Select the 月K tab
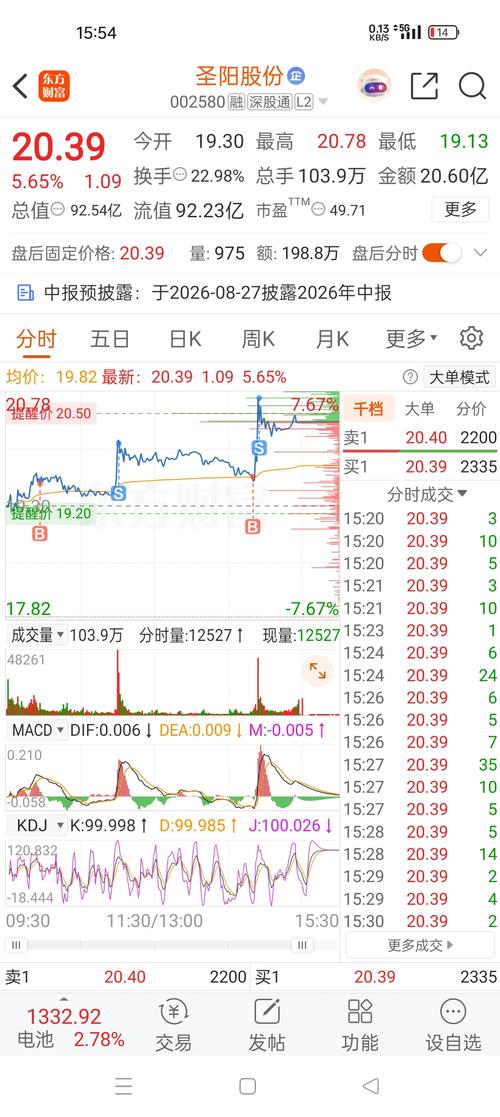Image resolution: width=500 pixels, height=1117 pixels. click(x=332, y=339)
